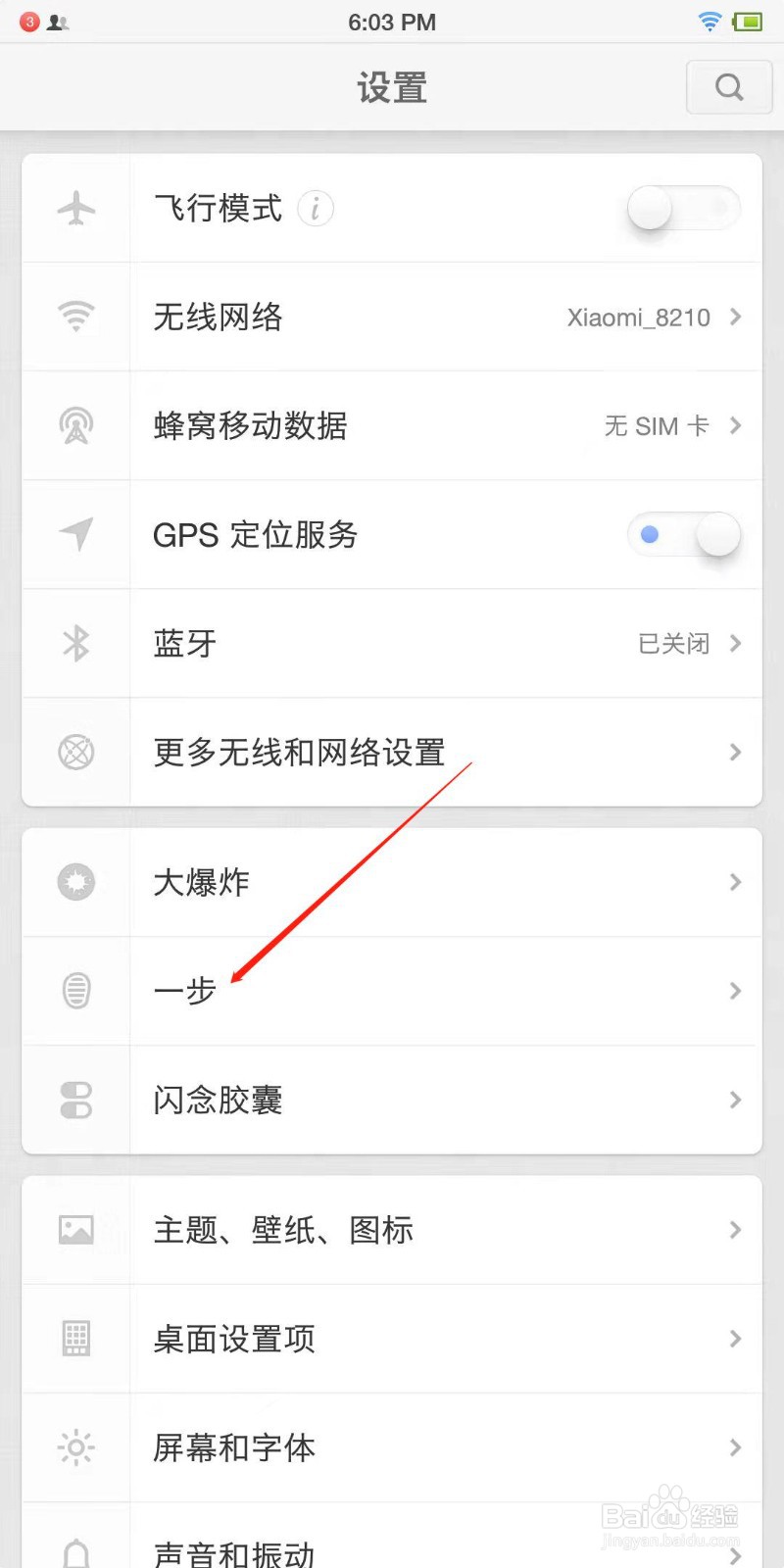Viewport: 784px width, 1568px height.
Task: Open 更多无线和网络设置 with its arrow
Action: coord(735,753)
